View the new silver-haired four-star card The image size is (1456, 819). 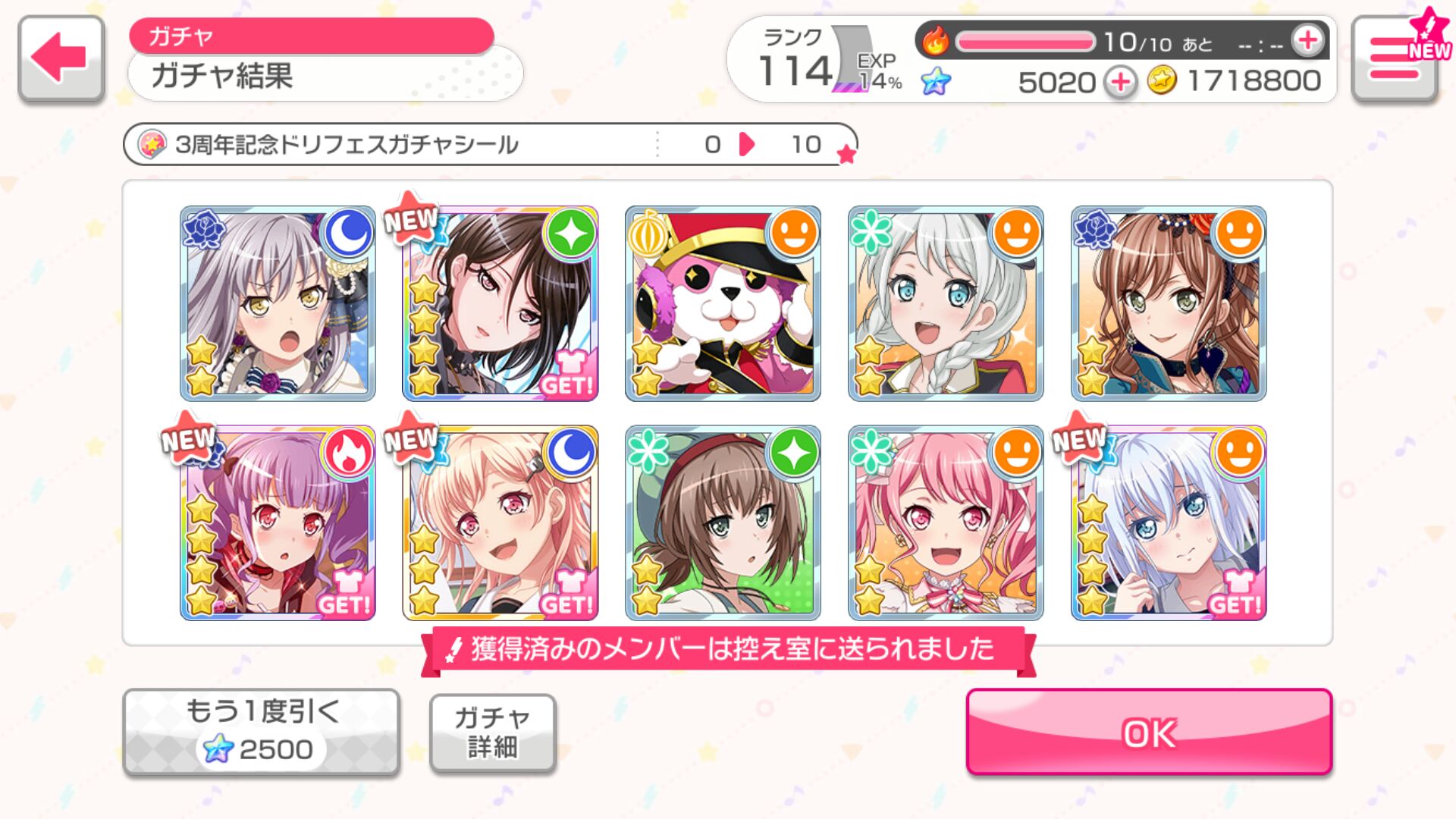1168,523
